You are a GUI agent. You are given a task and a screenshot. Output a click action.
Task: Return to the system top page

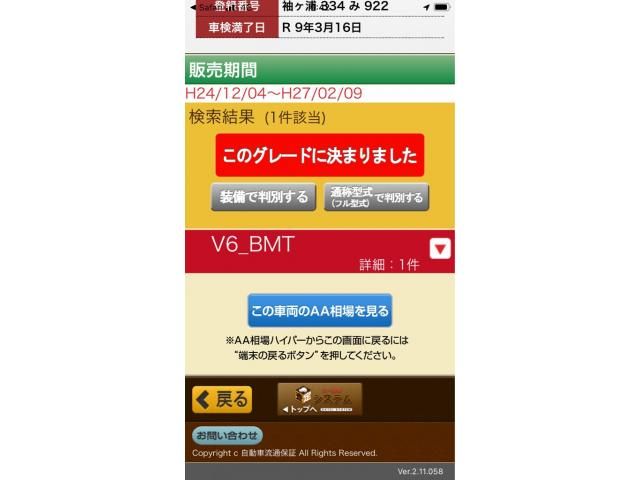click(319, 399)
